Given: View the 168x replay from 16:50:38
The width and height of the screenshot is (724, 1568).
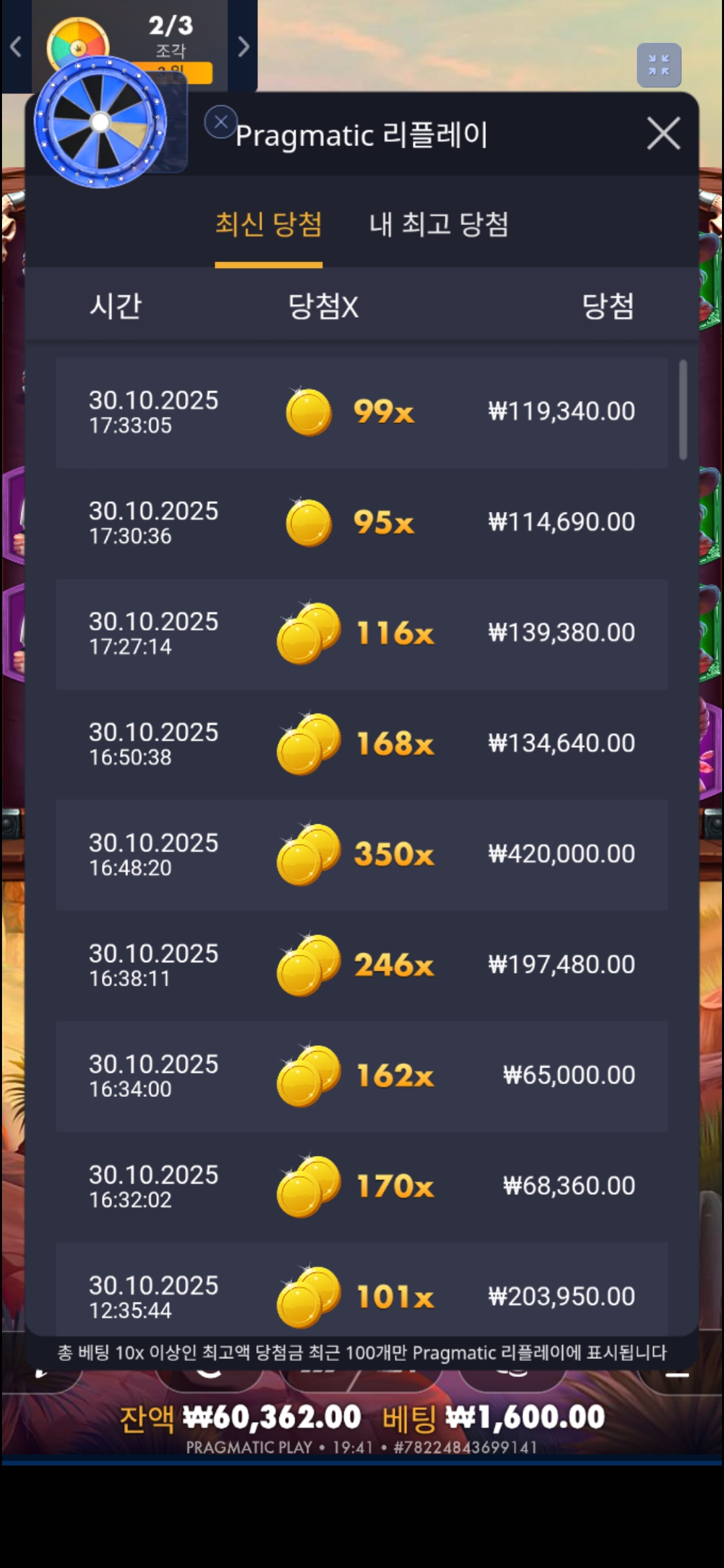Looking at the screenshot, I should click(362, 744).
